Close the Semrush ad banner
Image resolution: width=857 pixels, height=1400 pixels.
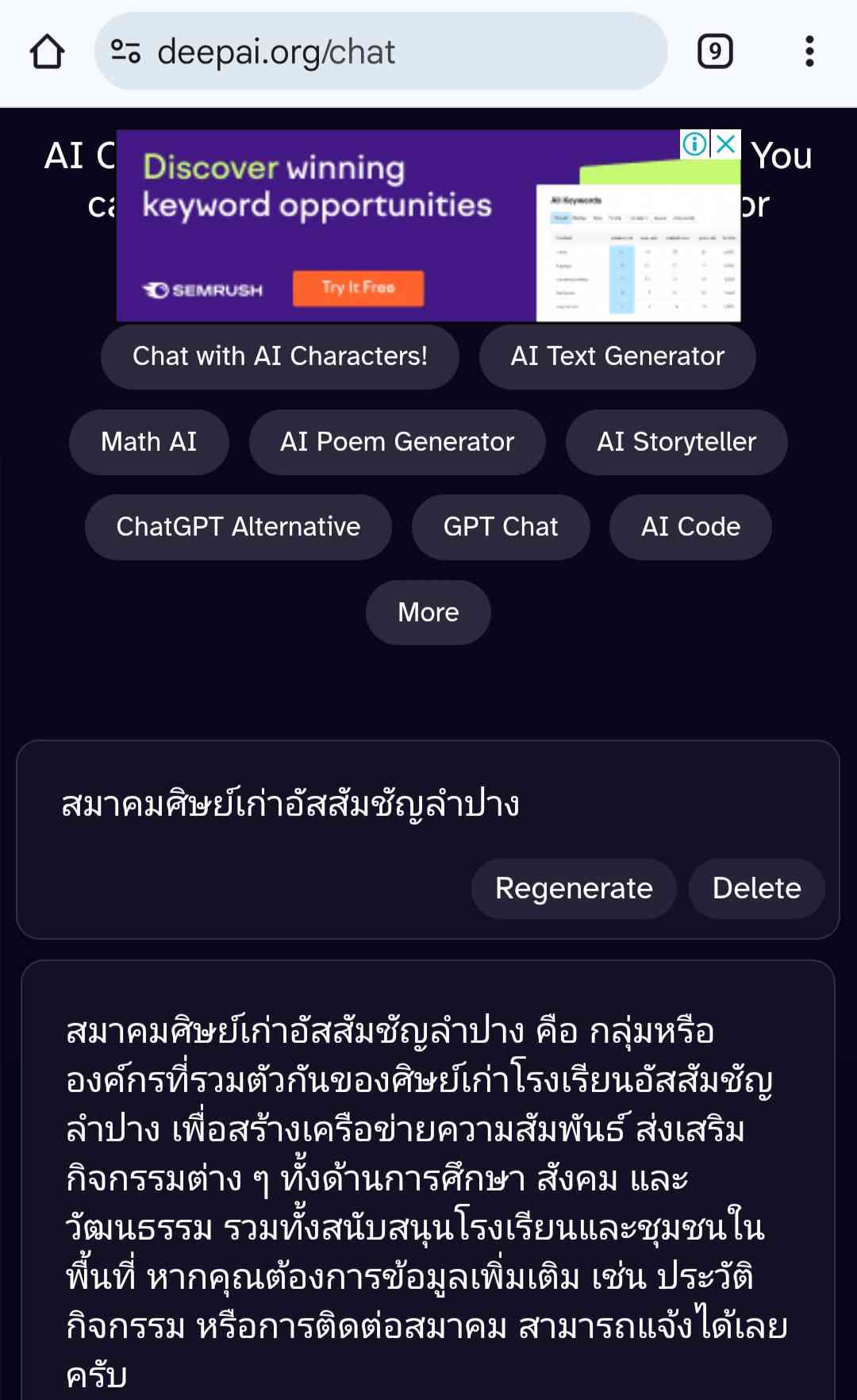(726, 144)
